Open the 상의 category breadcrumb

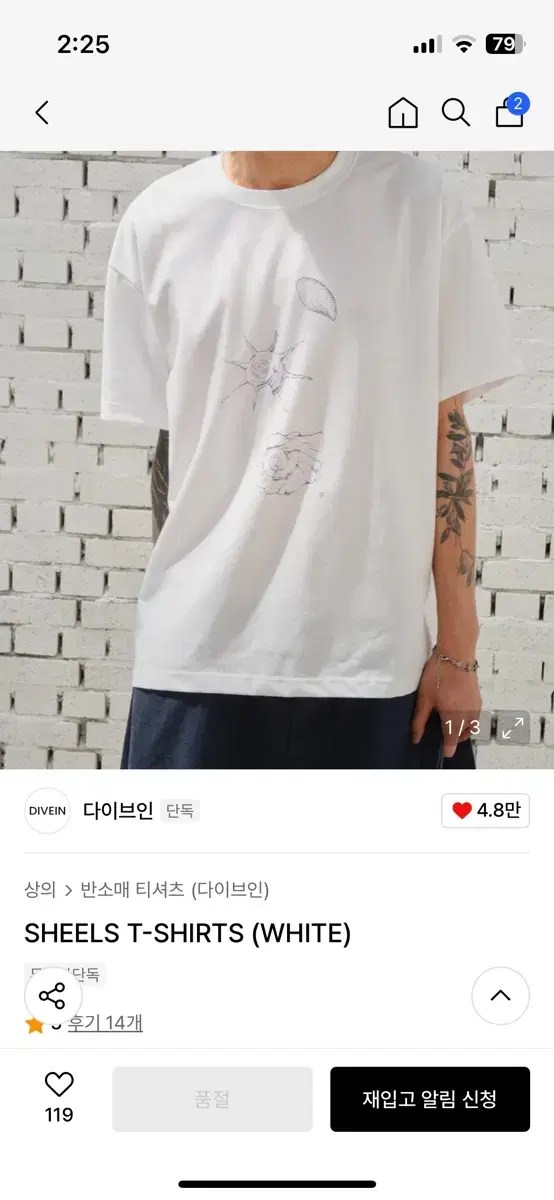coord(41,889)
